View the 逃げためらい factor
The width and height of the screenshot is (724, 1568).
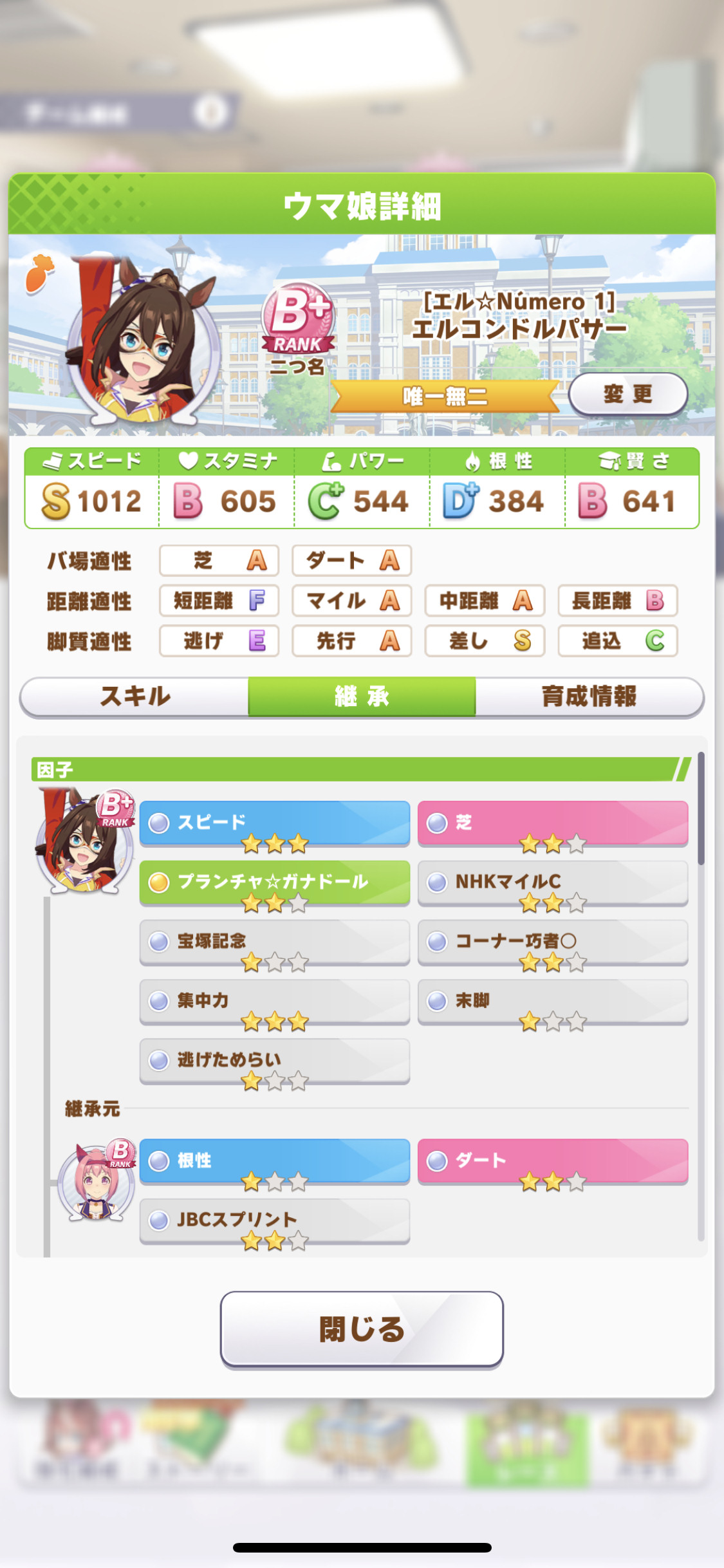(275, 1060)
